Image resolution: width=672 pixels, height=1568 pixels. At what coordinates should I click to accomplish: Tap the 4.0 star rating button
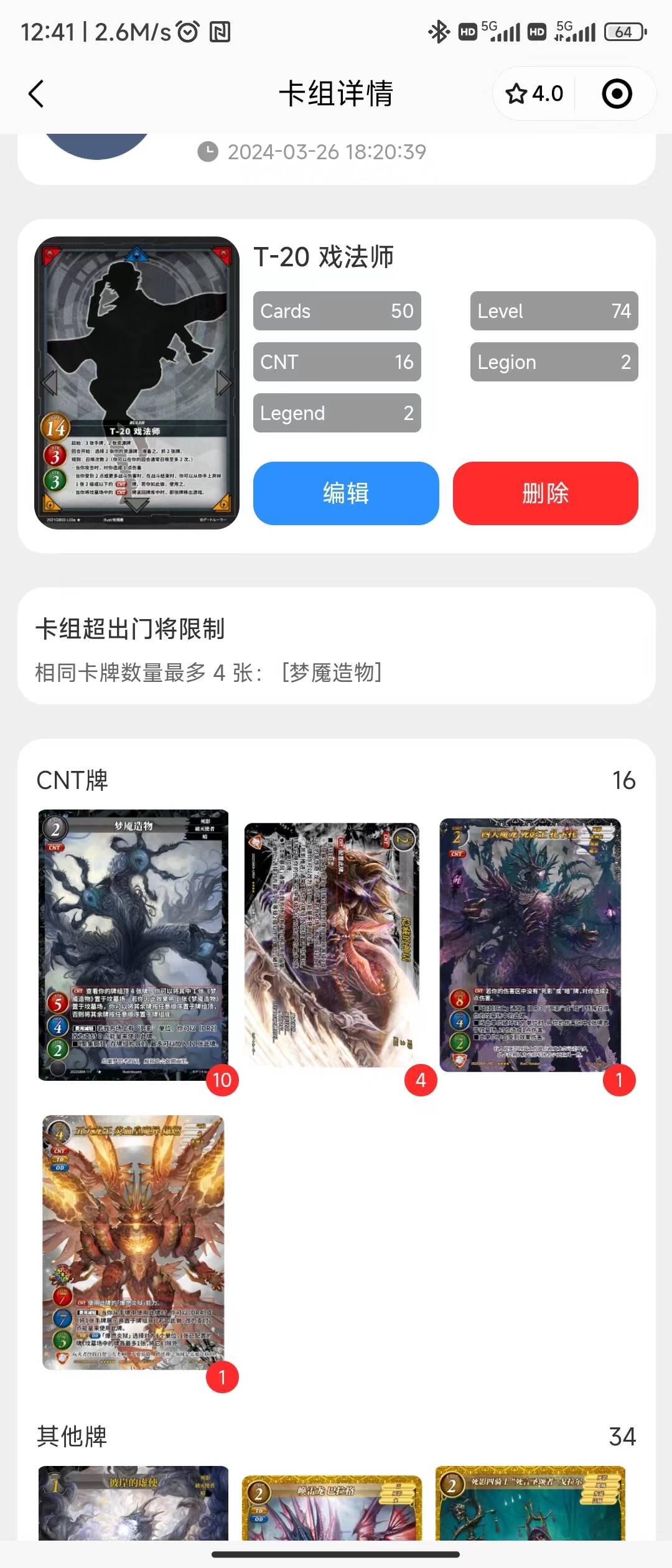pos(535,94)
